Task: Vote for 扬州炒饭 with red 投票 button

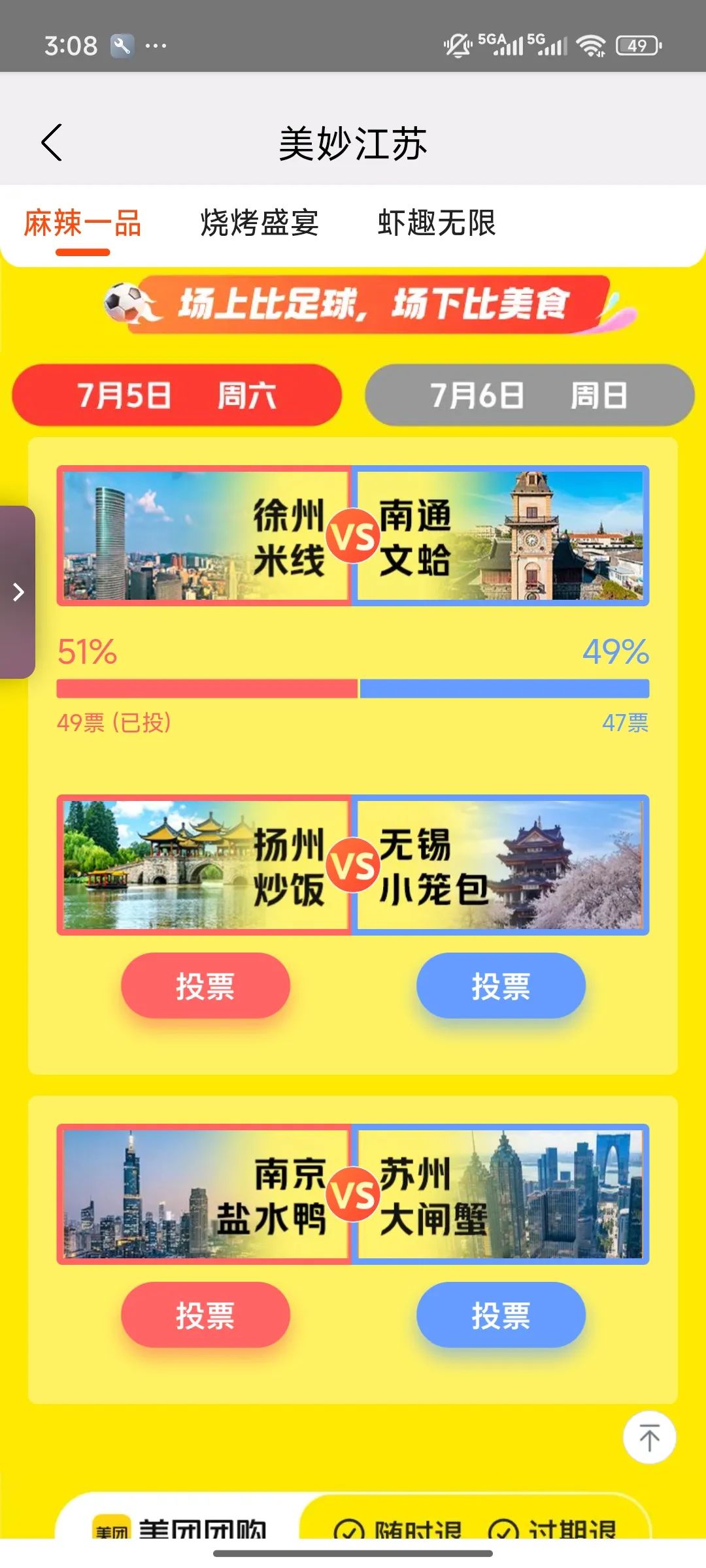Action: (x=205, y=985)
